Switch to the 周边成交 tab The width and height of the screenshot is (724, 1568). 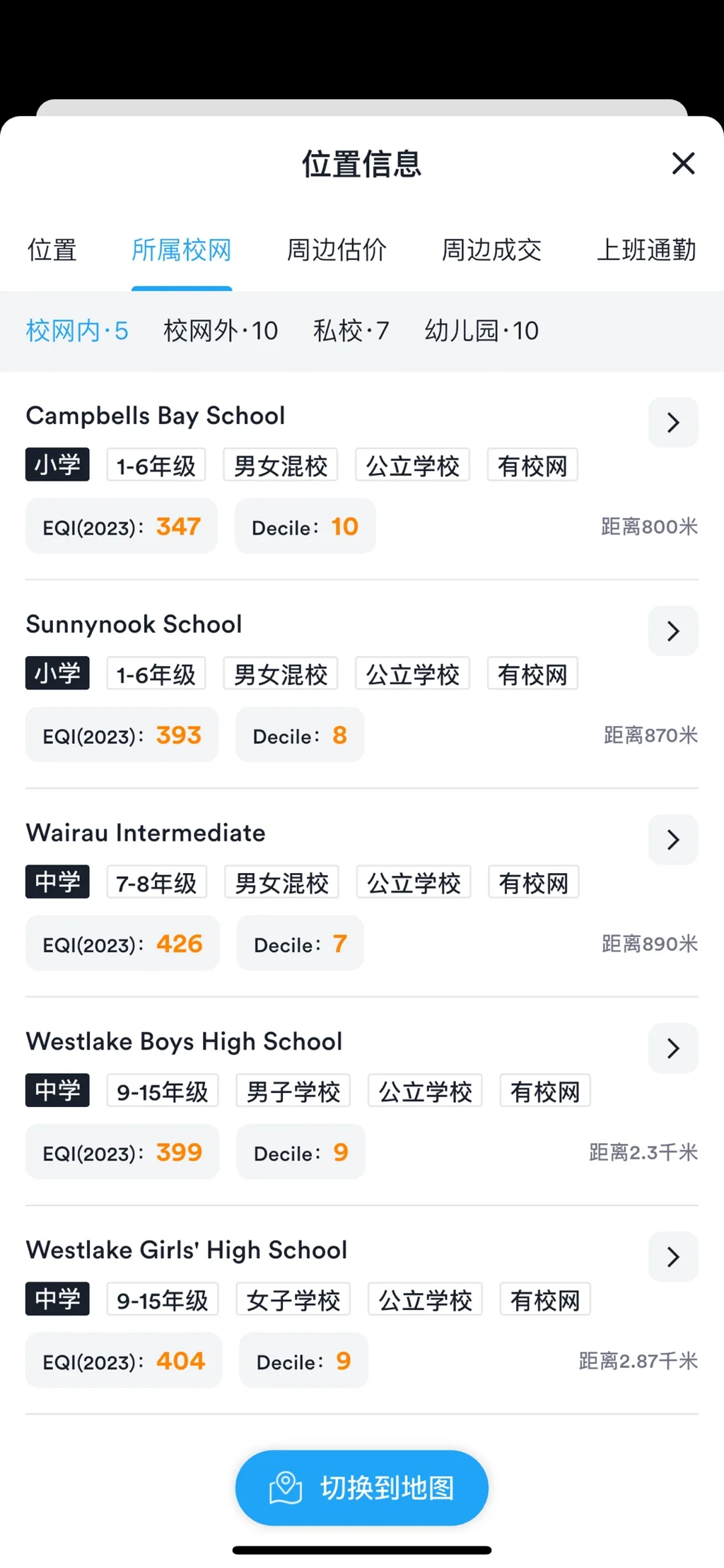[x=491, y=250]
